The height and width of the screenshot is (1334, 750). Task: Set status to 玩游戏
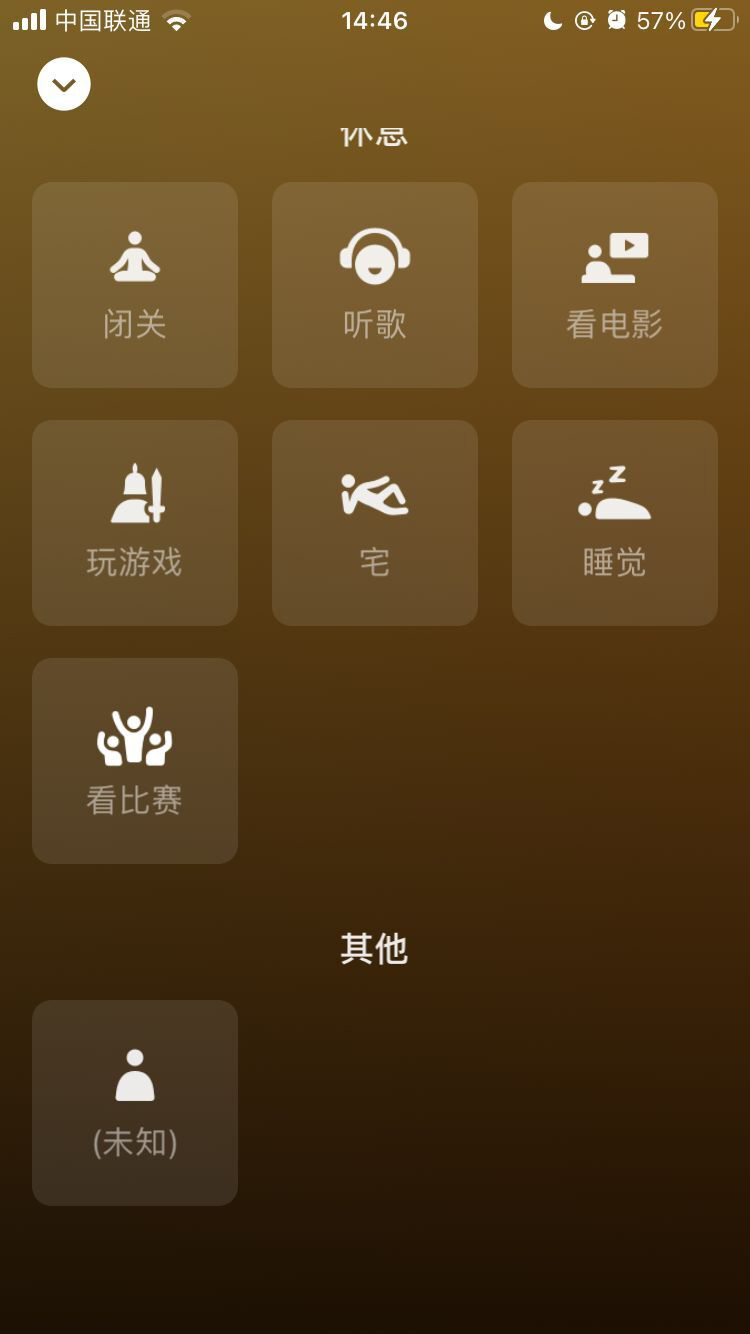[135, 523]
